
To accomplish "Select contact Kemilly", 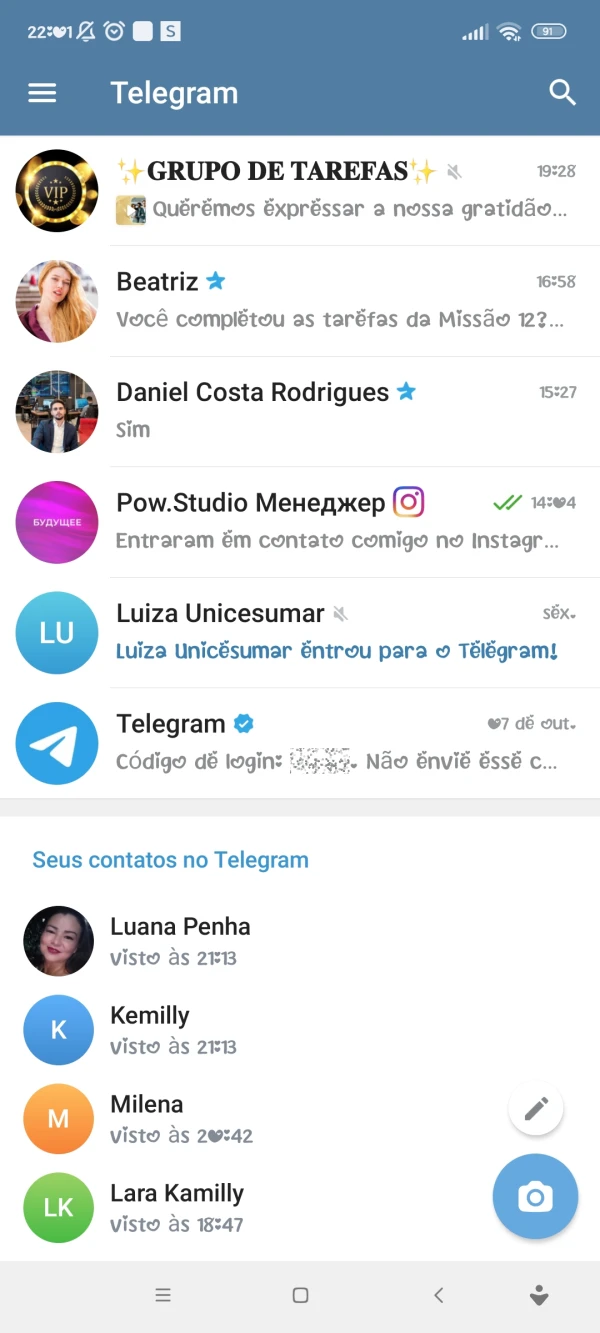I will (x=300, y=1030).
